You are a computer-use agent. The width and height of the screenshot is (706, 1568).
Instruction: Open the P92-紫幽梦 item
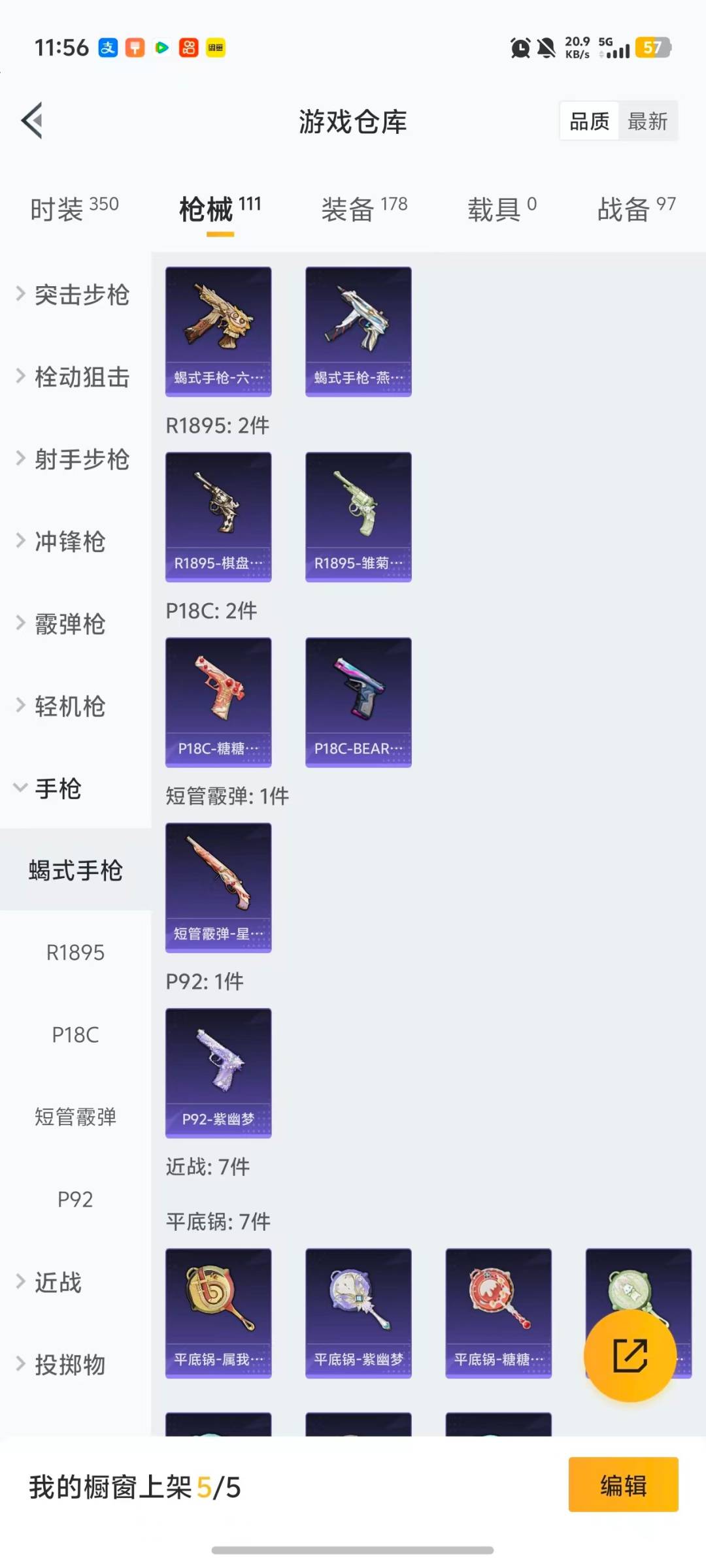pyautogui.click(x=218, y=1073)
